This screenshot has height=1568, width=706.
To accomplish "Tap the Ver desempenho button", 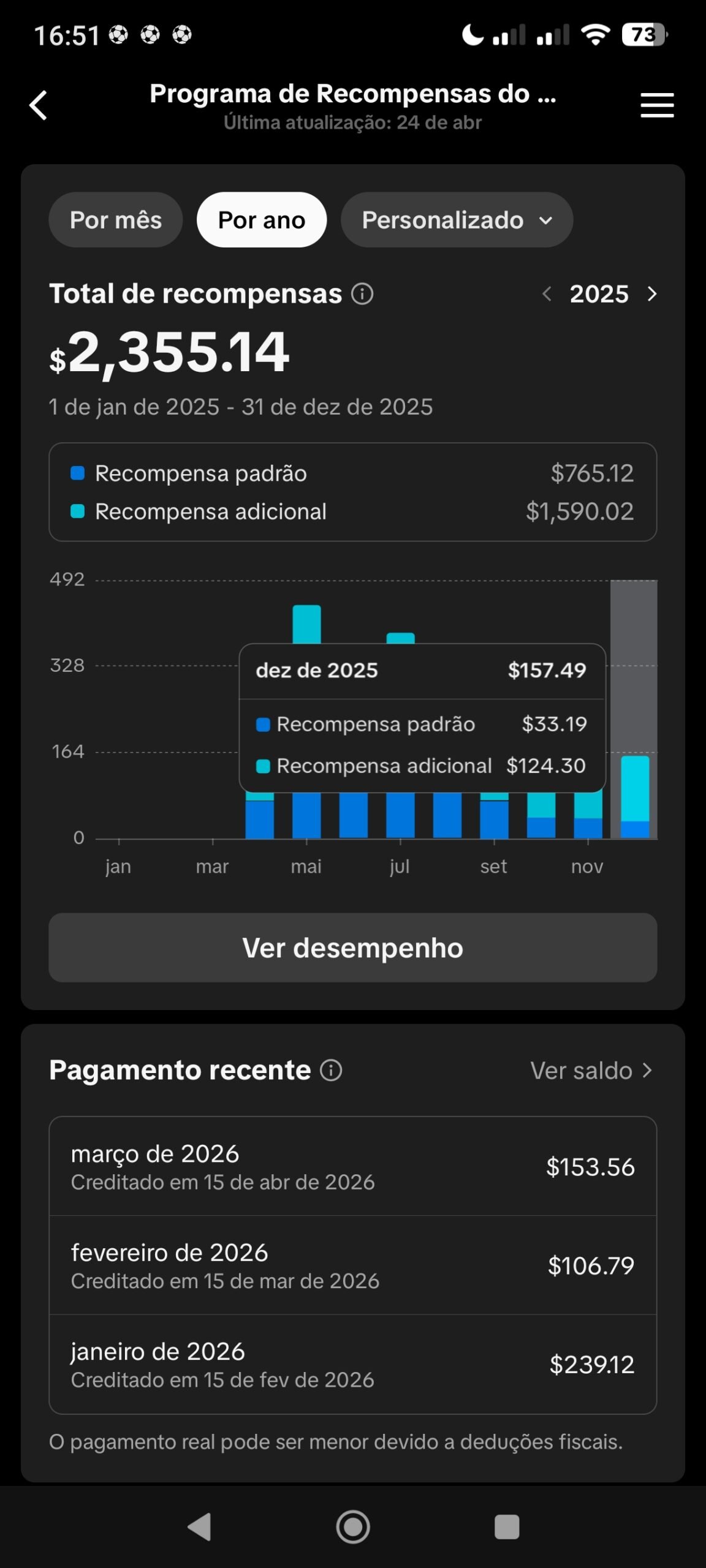I will pos(353,948).
